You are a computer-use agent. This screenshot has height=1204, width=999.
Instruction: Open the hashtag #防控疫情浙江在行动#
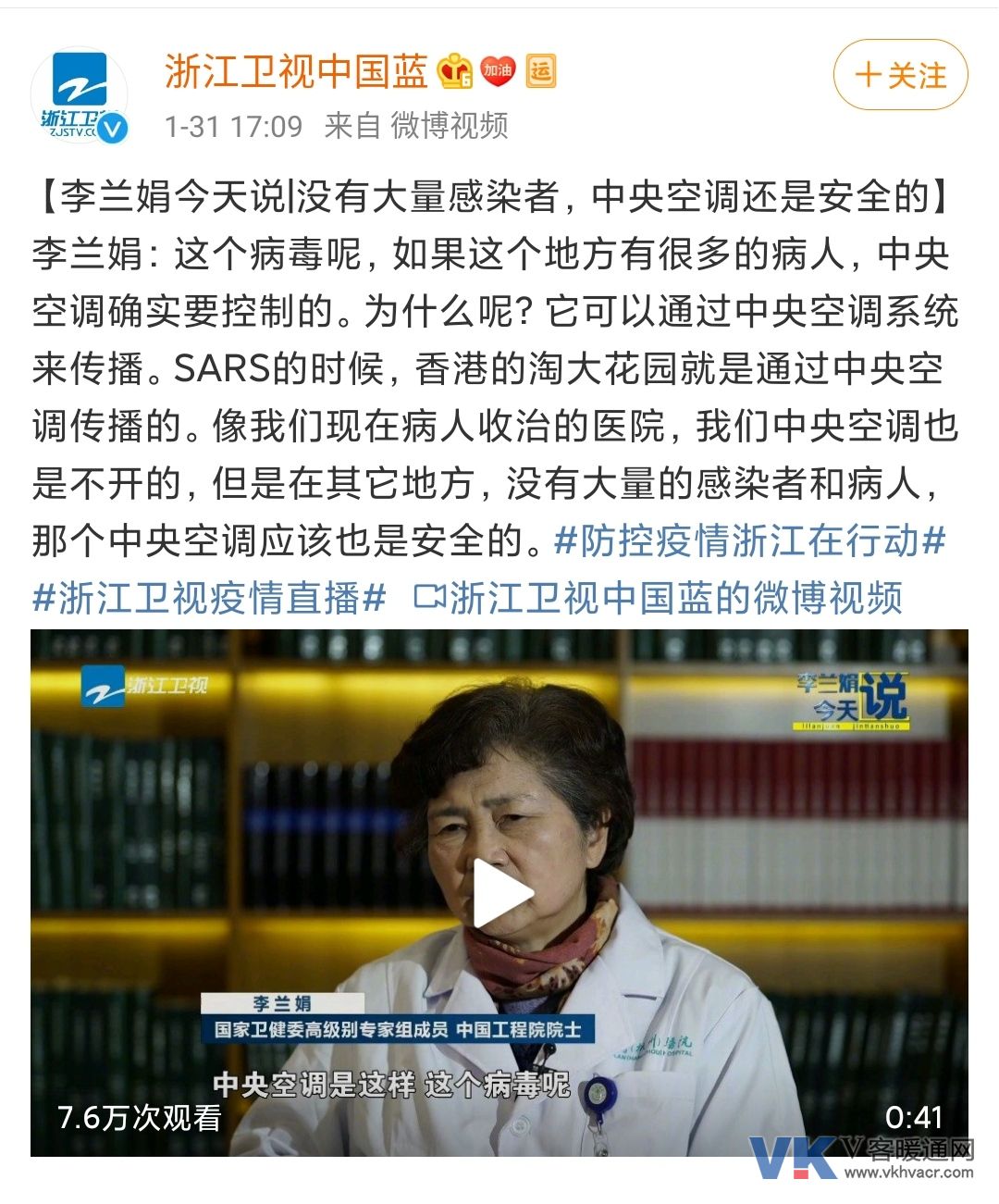749,541
